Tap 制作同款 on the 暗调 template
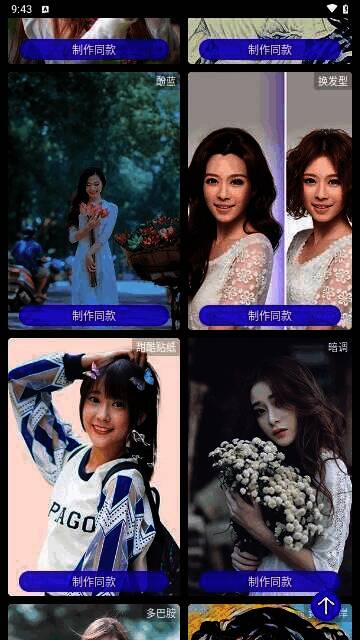360x640 pixels. point(269,581)
